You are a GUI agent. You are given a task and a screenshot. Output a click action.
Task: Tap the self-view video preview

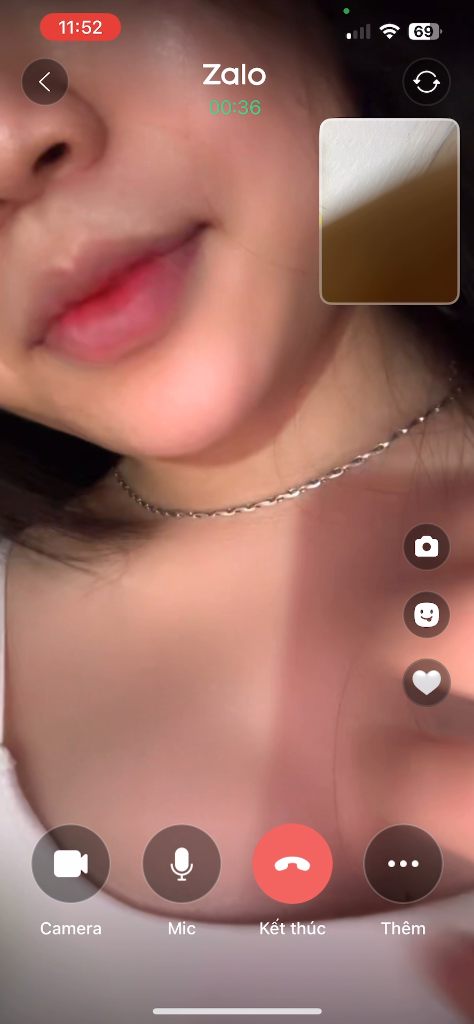(x=390, y=211)
